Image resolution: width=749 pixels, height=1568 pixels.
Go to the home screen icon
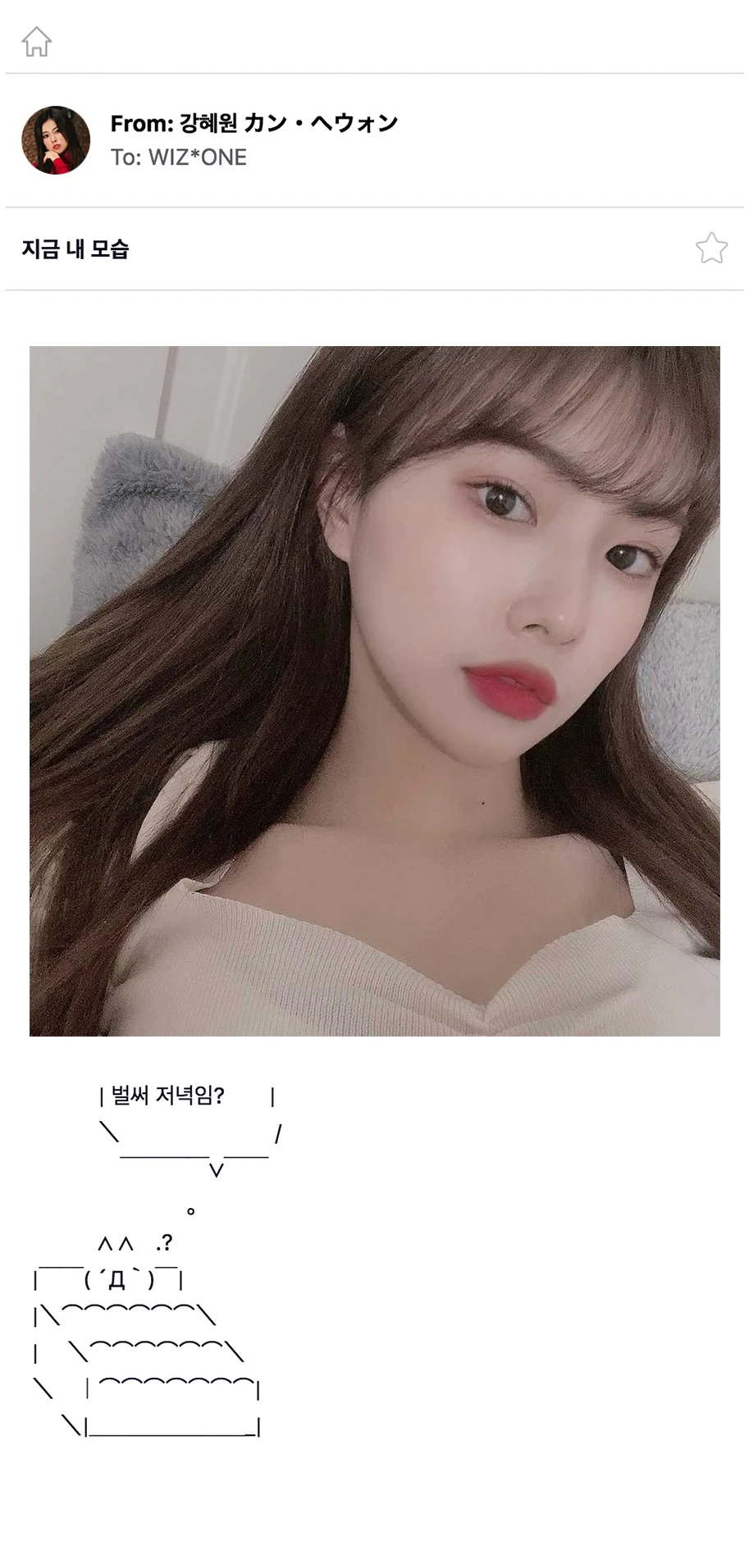[37, 41]
